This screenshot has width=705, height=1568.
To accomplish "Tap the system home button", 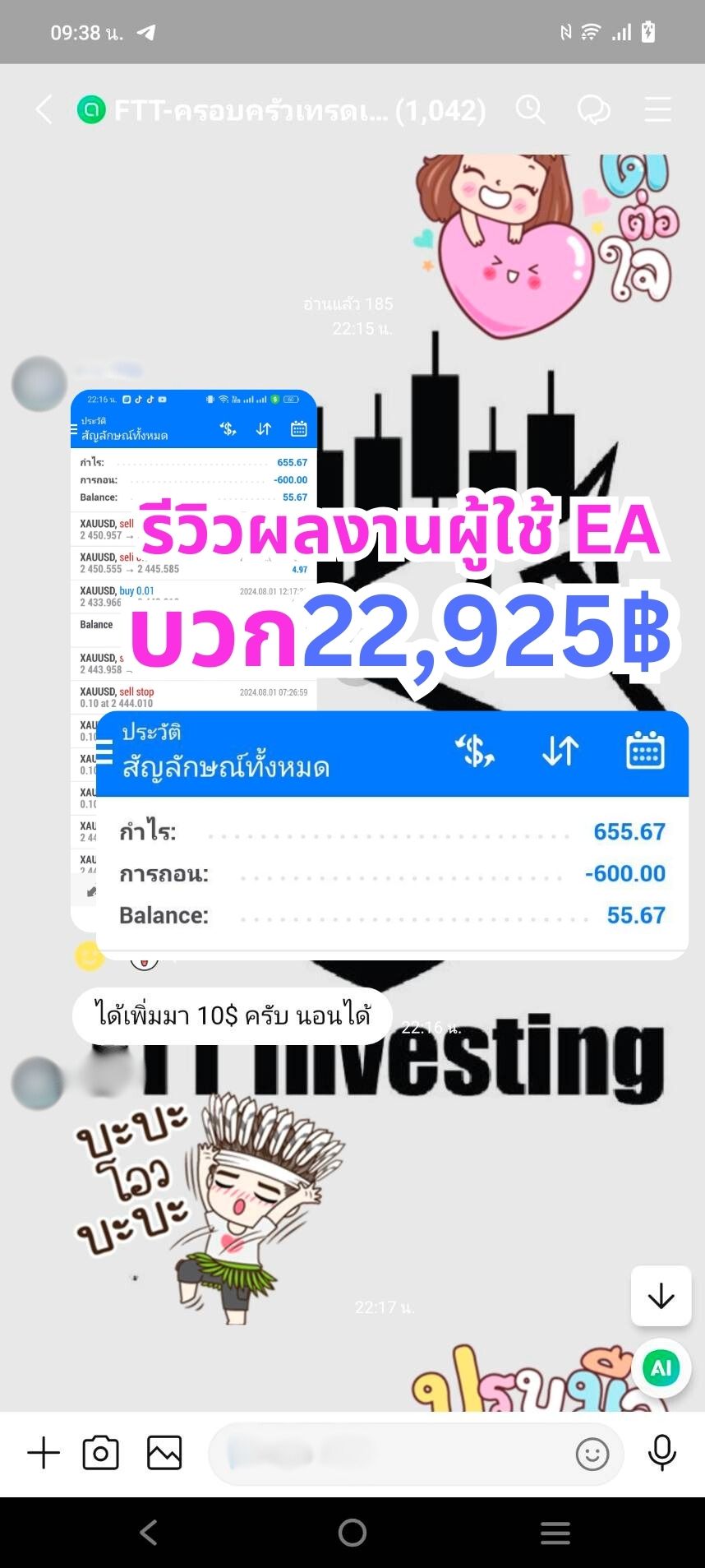I will coord(352,1533).
